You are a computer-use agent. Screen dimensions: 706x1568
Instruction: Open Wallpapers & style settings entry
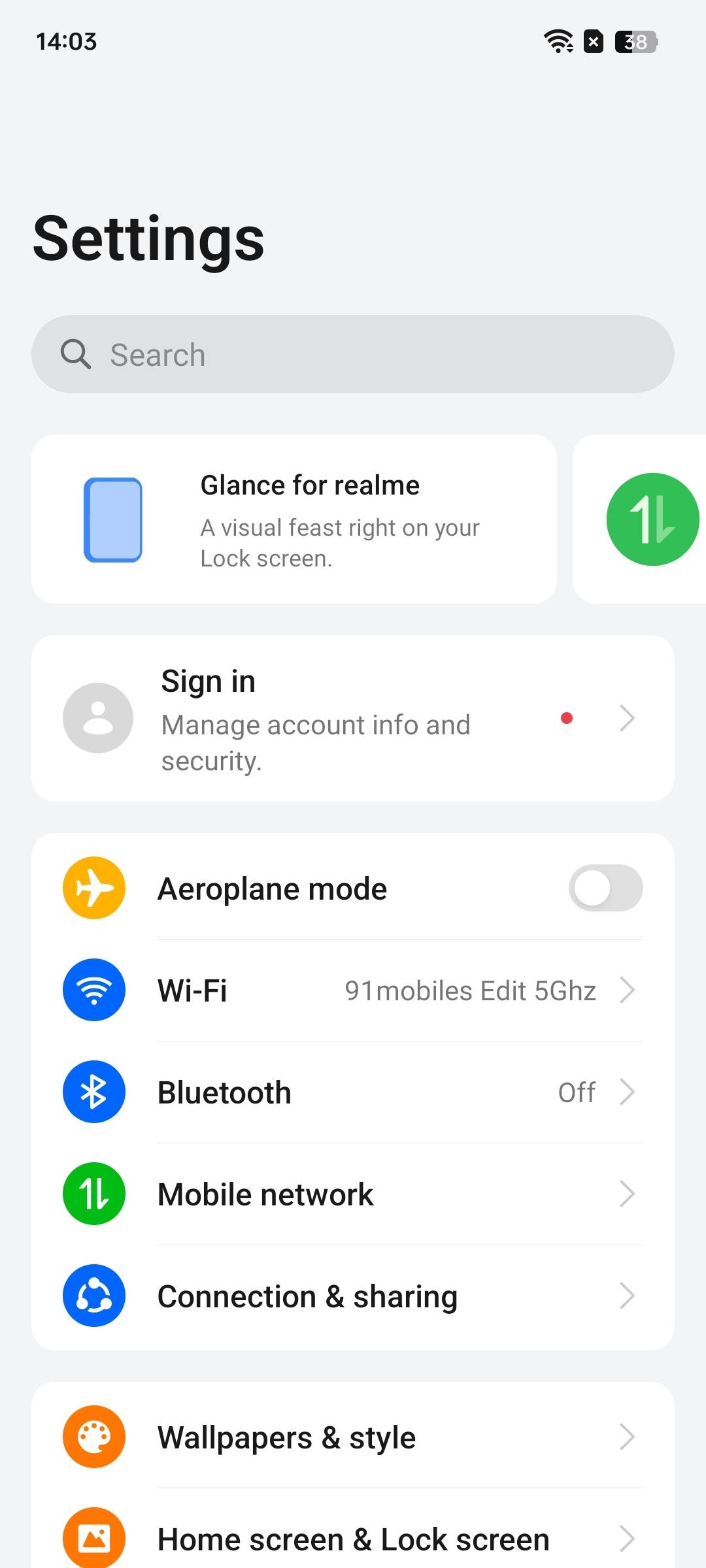353,1437
